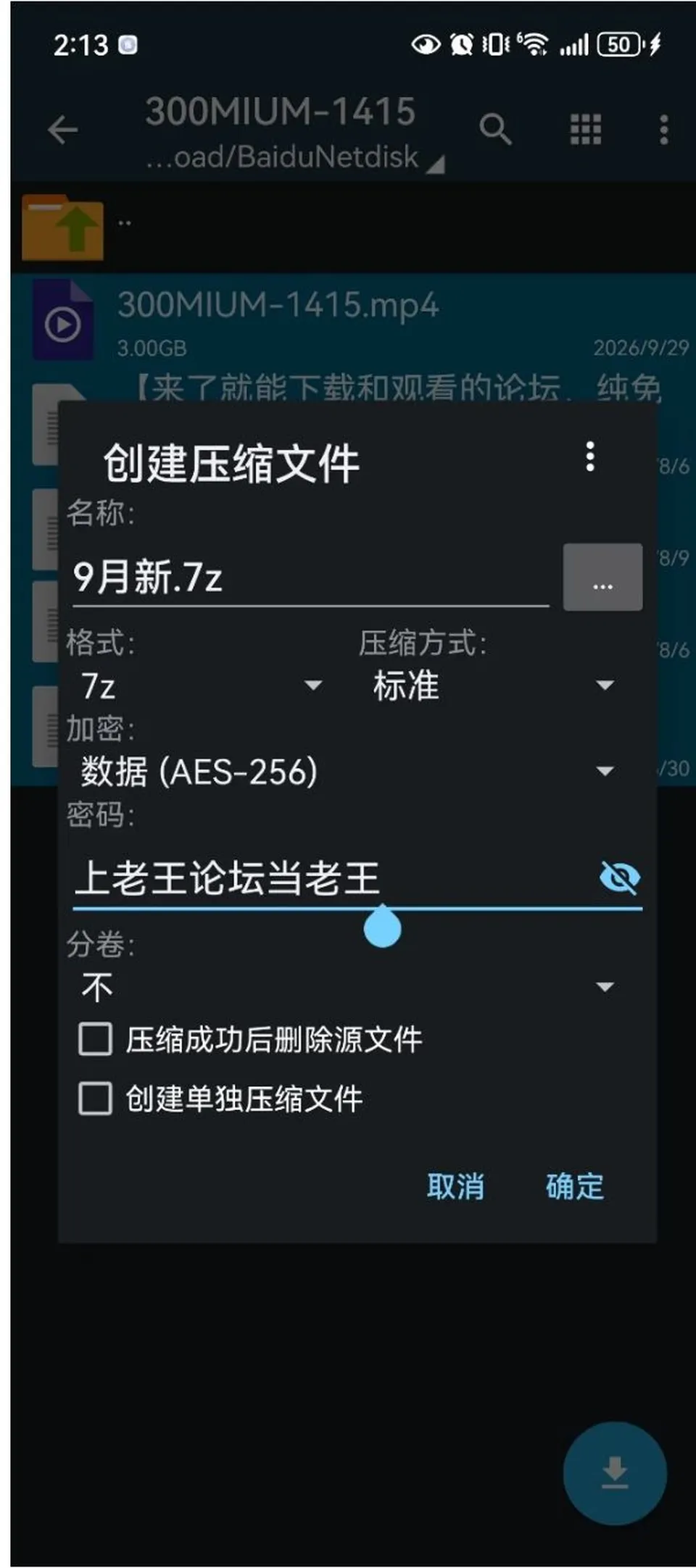Image resolution: width=696 pixels, height=1568 pixels.
Task: Open the dialog's three-dot overflow menu
Action: 590,456
